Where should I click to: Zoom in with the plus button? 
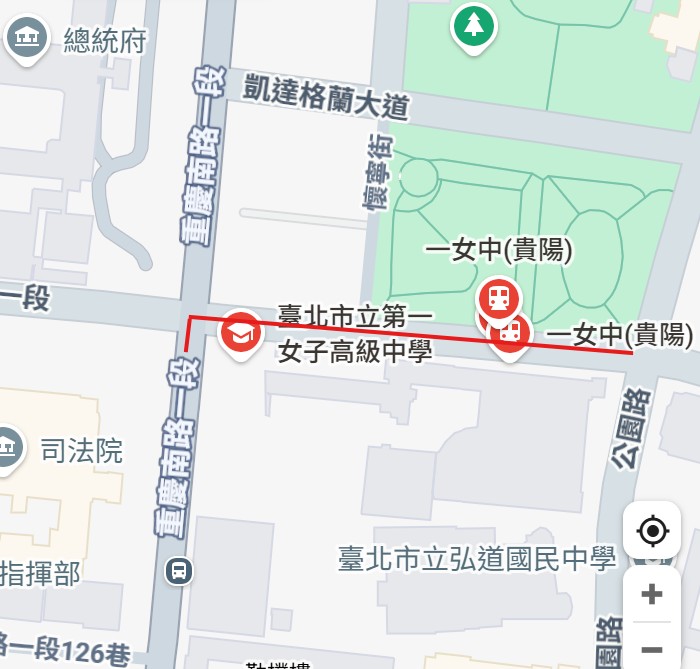click(652, 595)
